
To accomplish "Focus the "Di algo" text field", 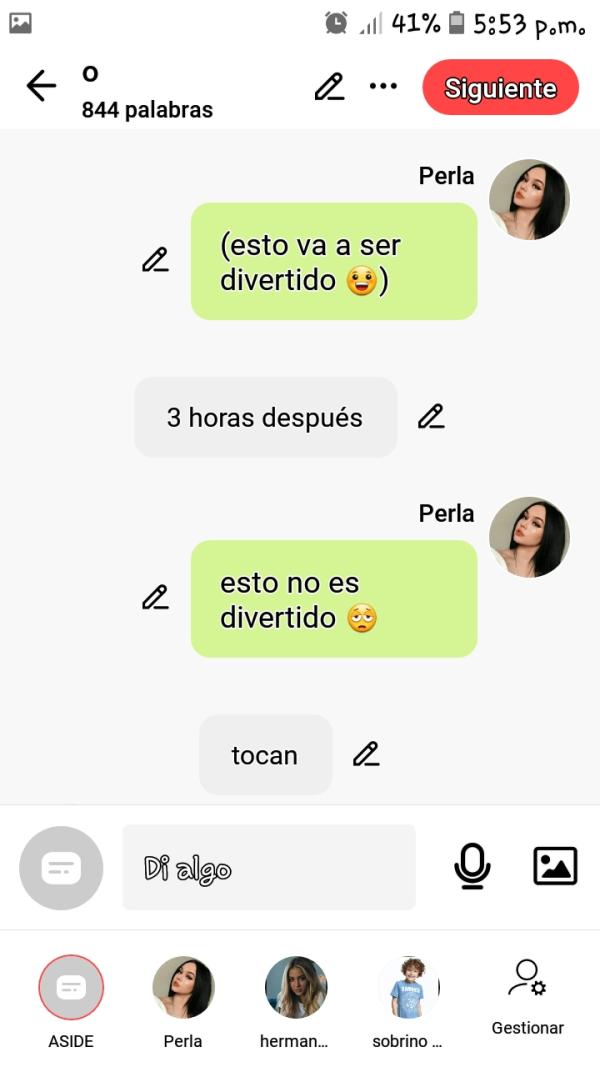I will pos(268,867).
